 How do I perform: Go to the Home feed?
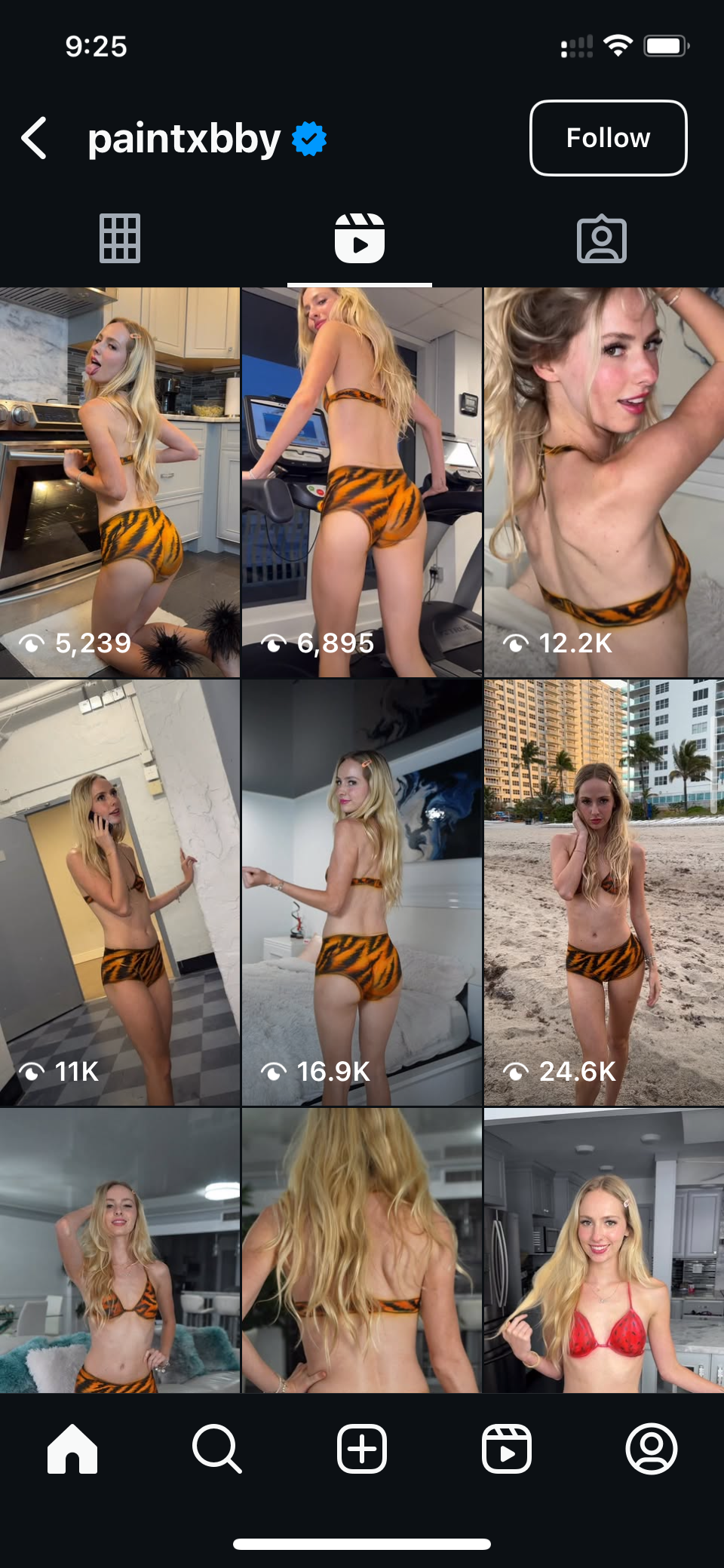(72, 1449)
